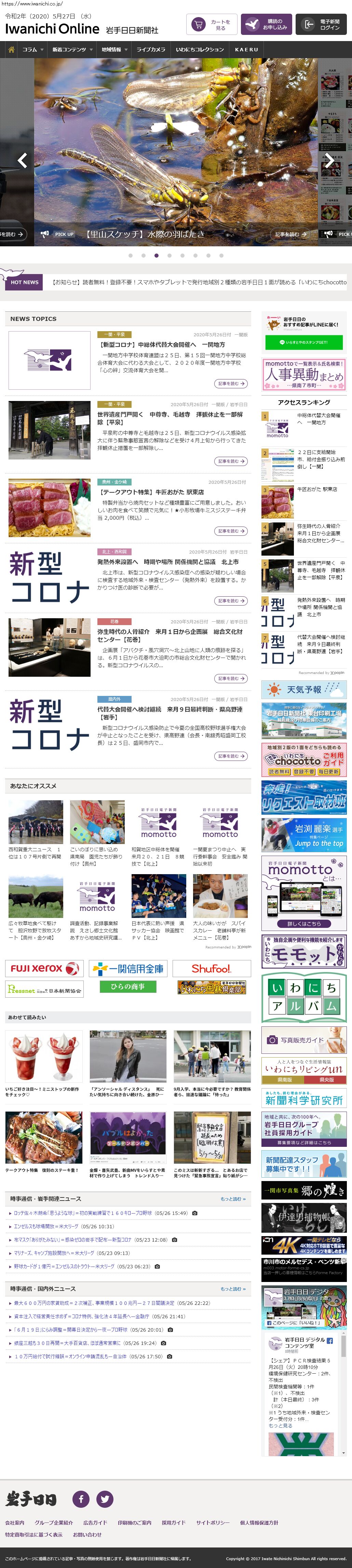The height and width of the screenshot is (1568, 352).
Task: Tap 記事を読む under 牛匠おがた 駅東店 article
Action: 231,531
